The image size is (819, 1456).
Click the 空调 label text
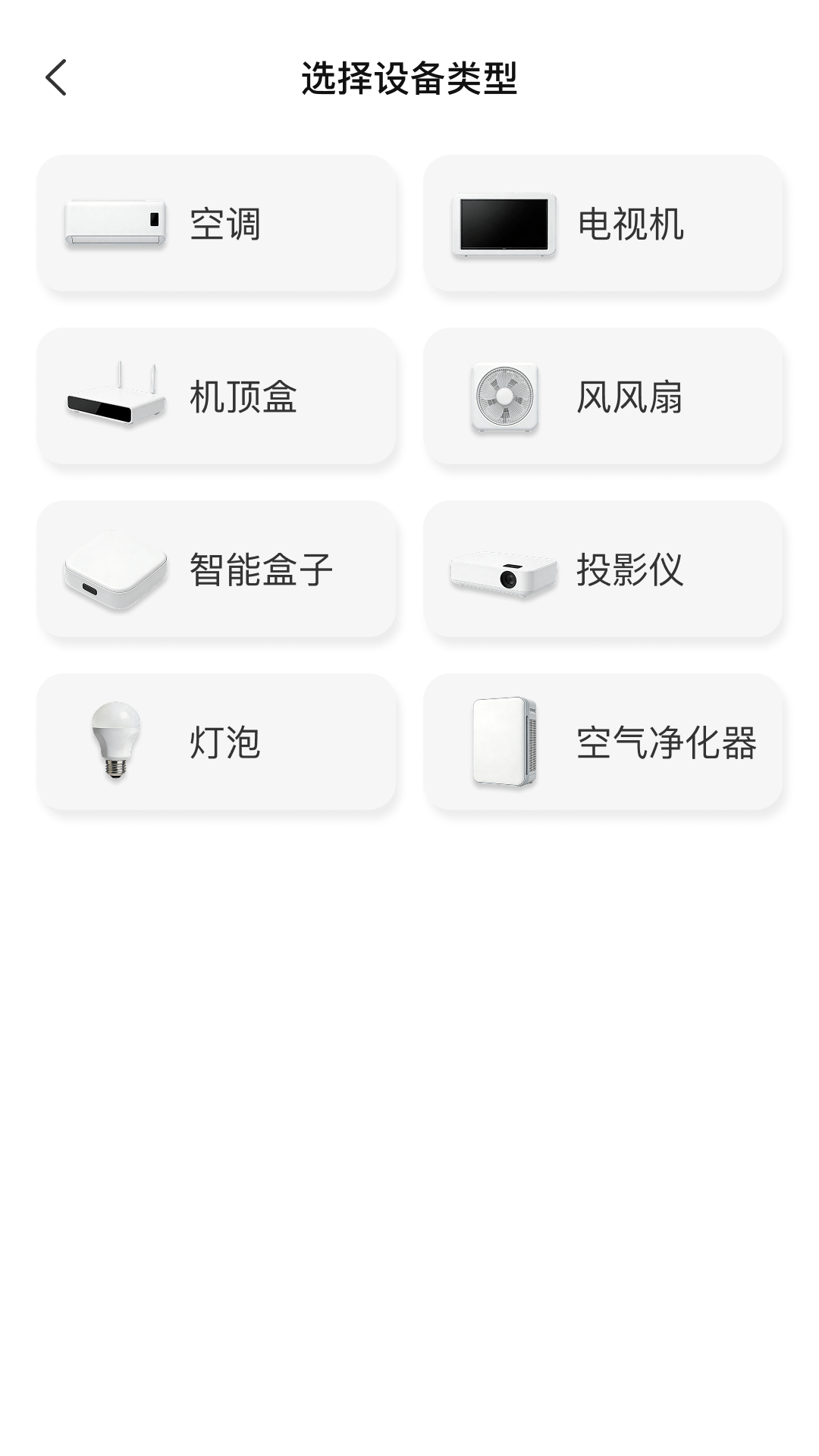(226, 224)
